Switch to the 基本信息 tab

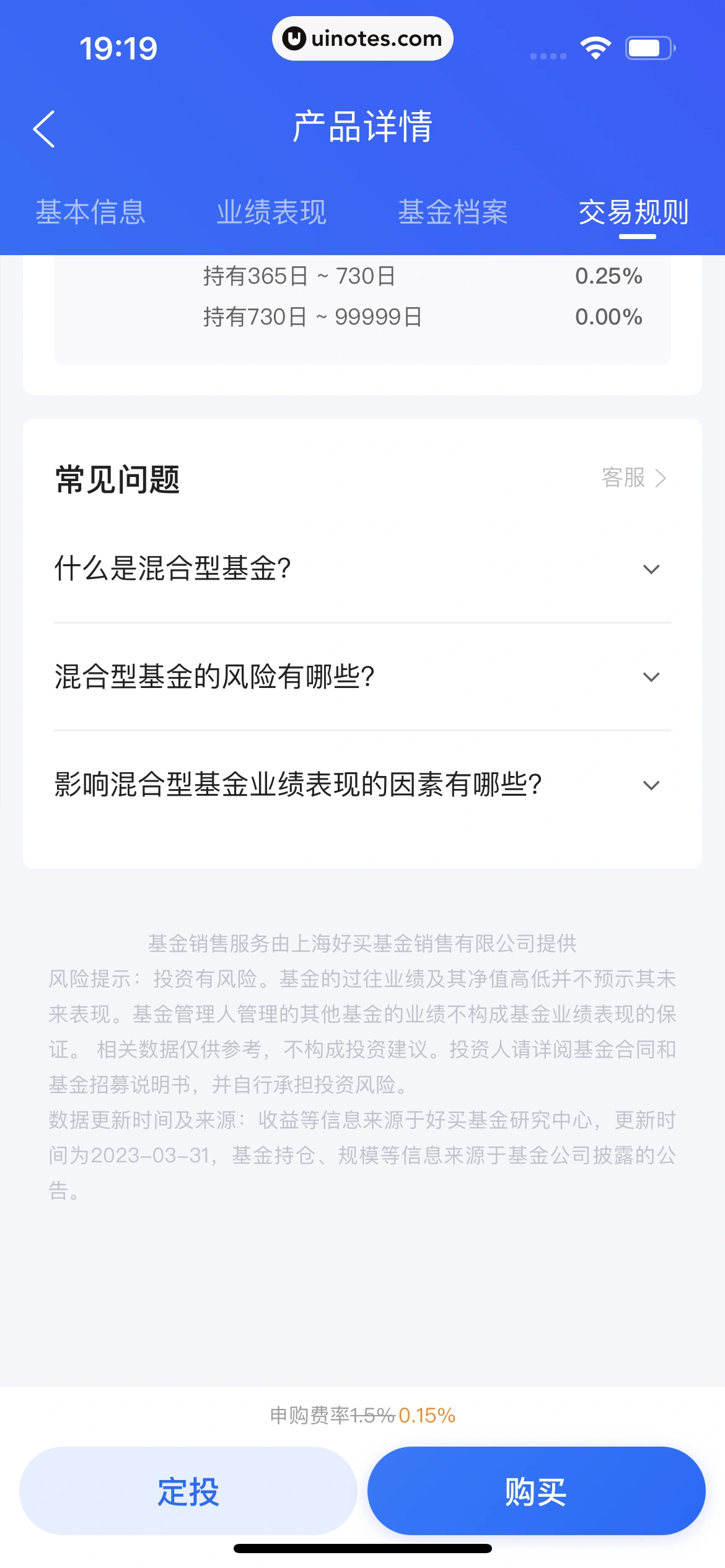pos(90,212)
